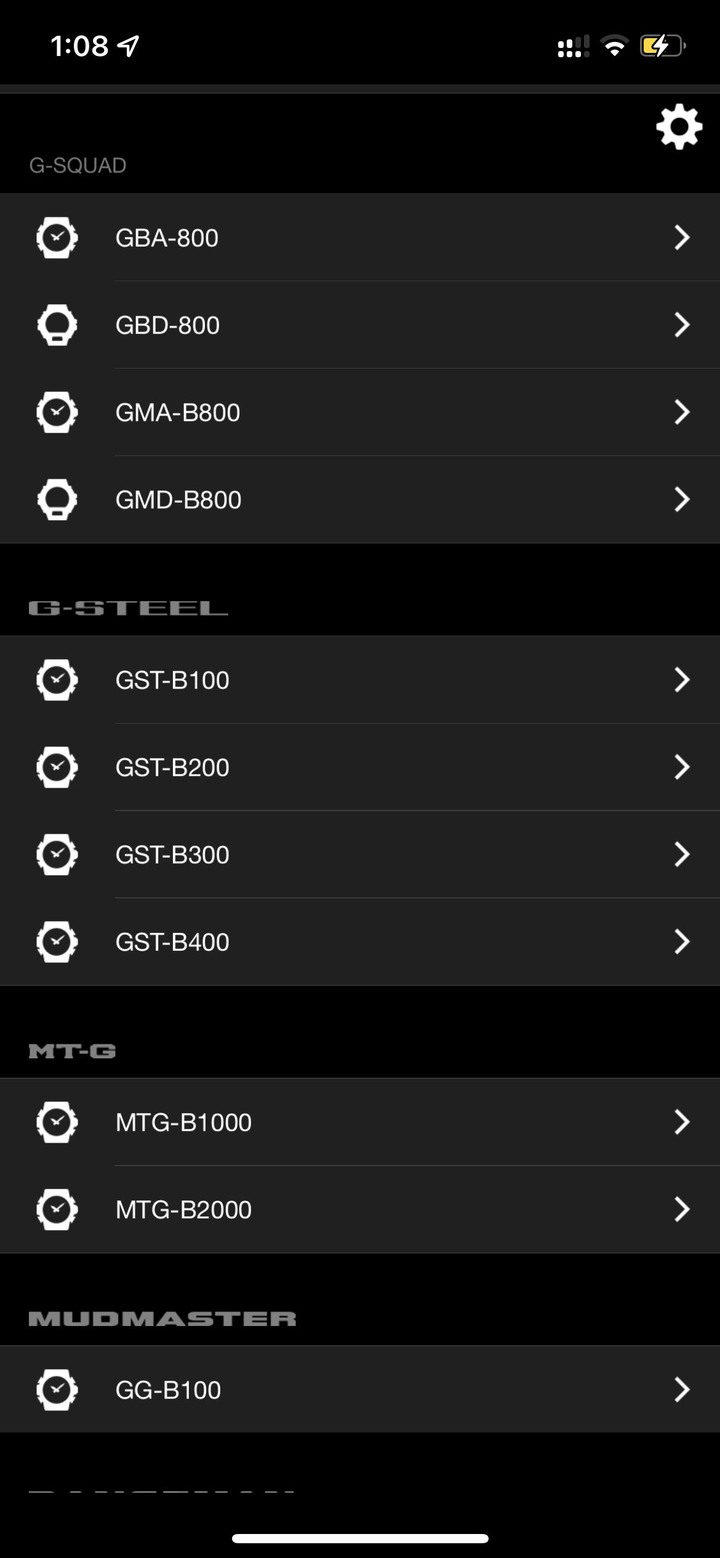Tap the GST-B400 row
The height and width of the screenshot is (1558, 720).
point(360,942)
